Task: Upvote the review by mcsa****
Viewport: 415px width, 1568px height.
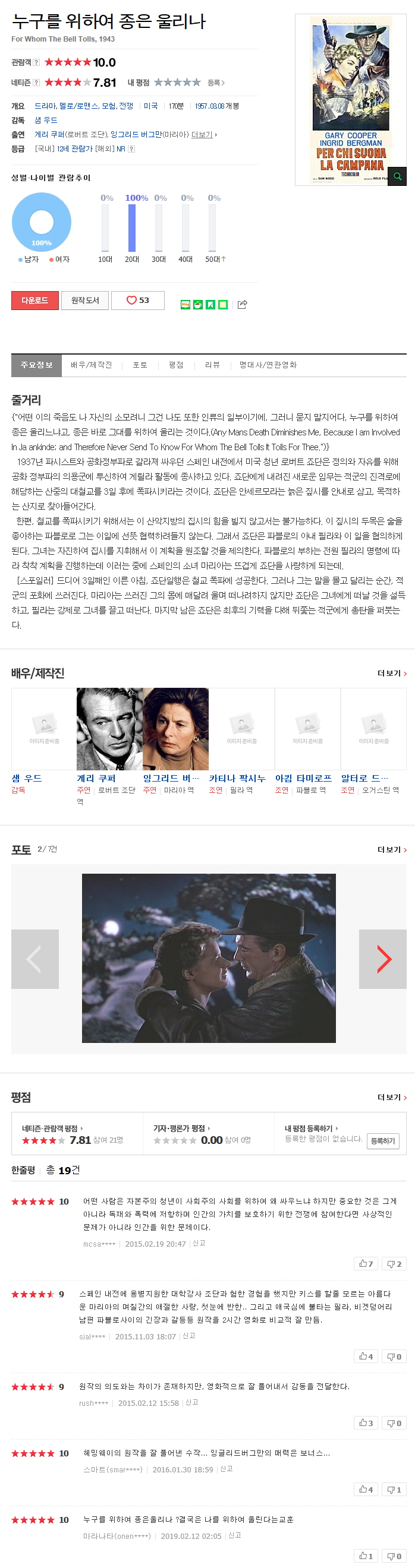Action: 366,1264
